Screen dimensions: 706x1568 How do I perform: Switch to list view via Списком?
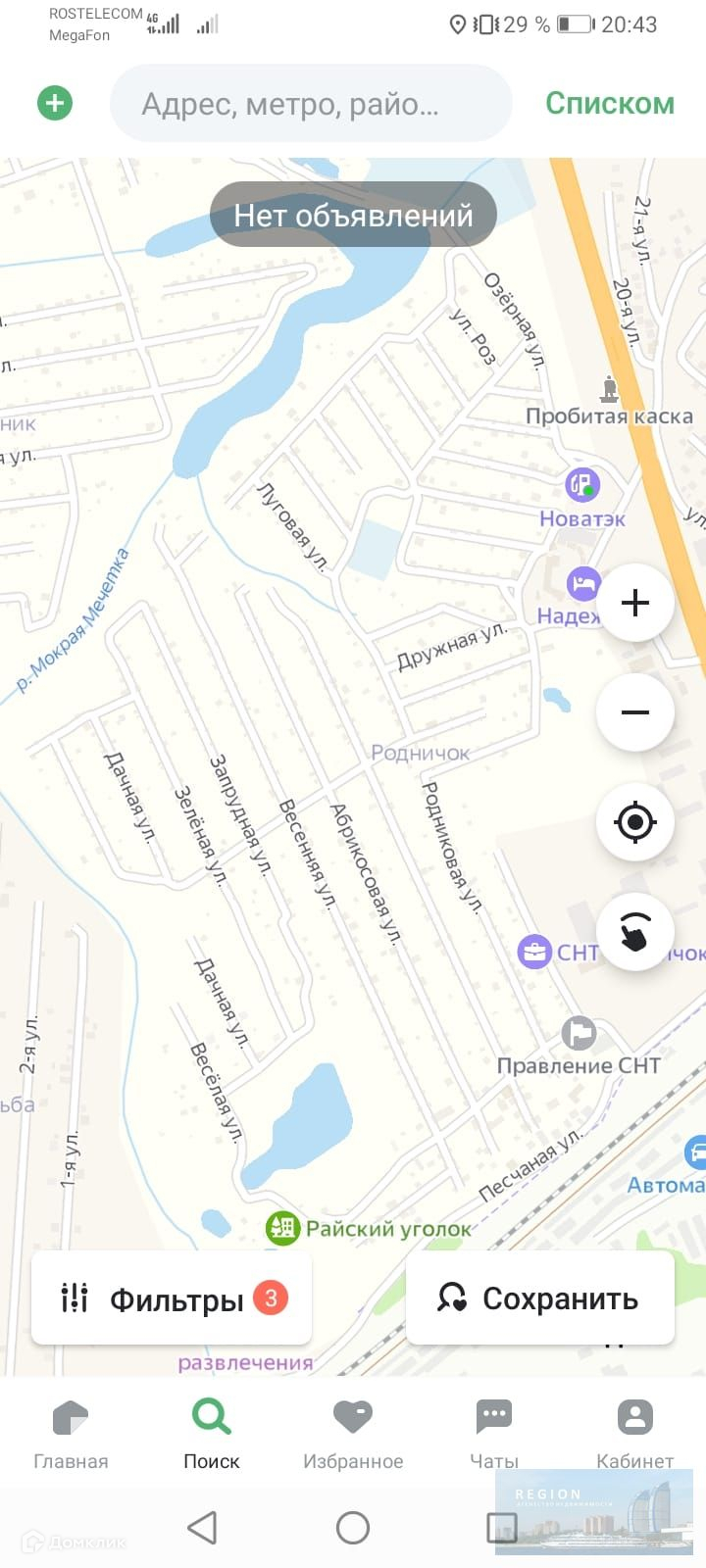[x=610, y=103]
